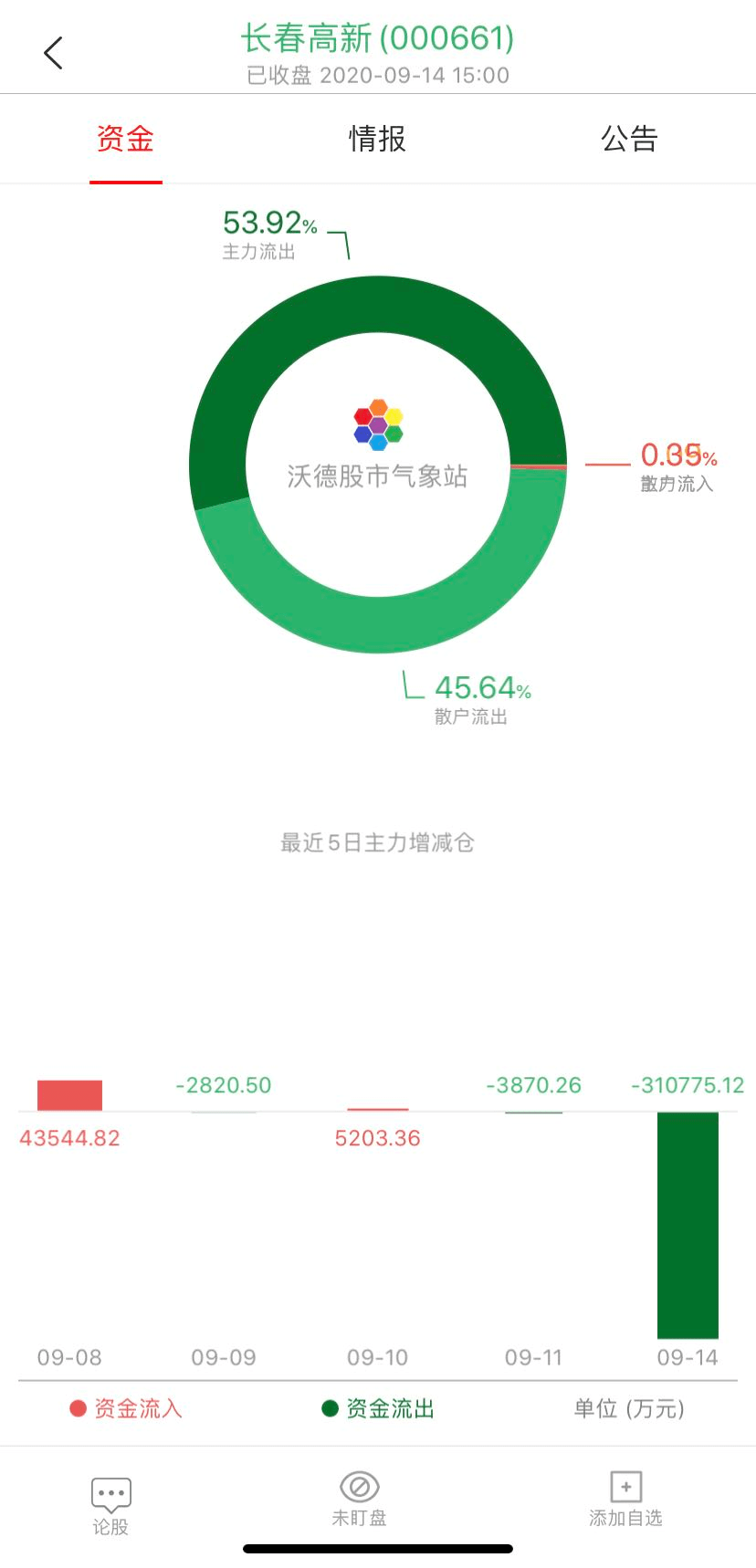Add stock via 添加自选
This screenshot has height=1568, width=756.
[x=625, y=1500]
